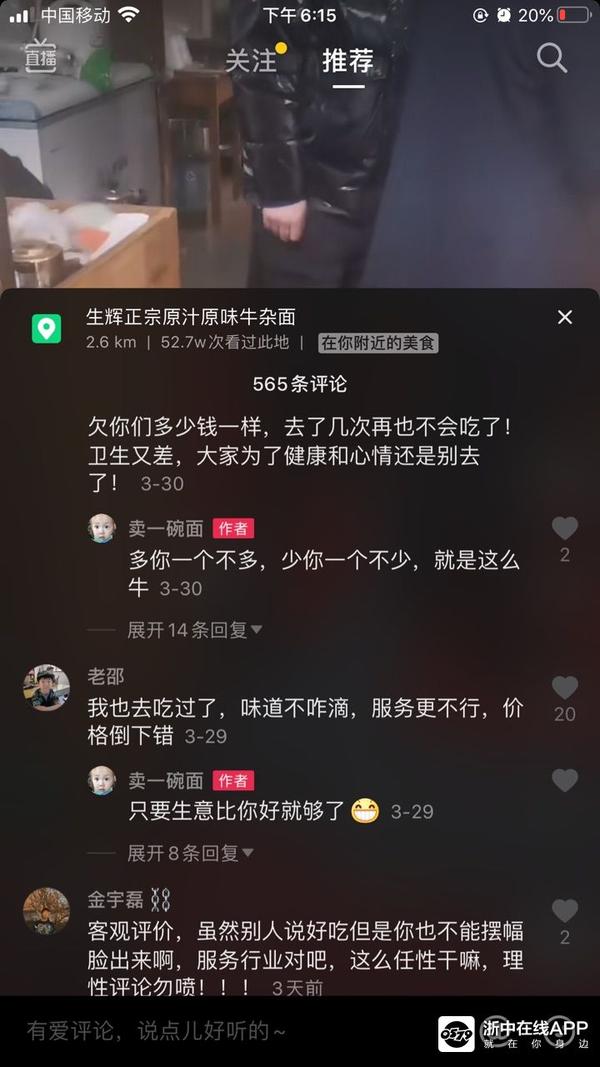The image size is (600, 1067).
Task: Open search with the magnifier icon
Action: pyautogui.click(x=552, y=58)
